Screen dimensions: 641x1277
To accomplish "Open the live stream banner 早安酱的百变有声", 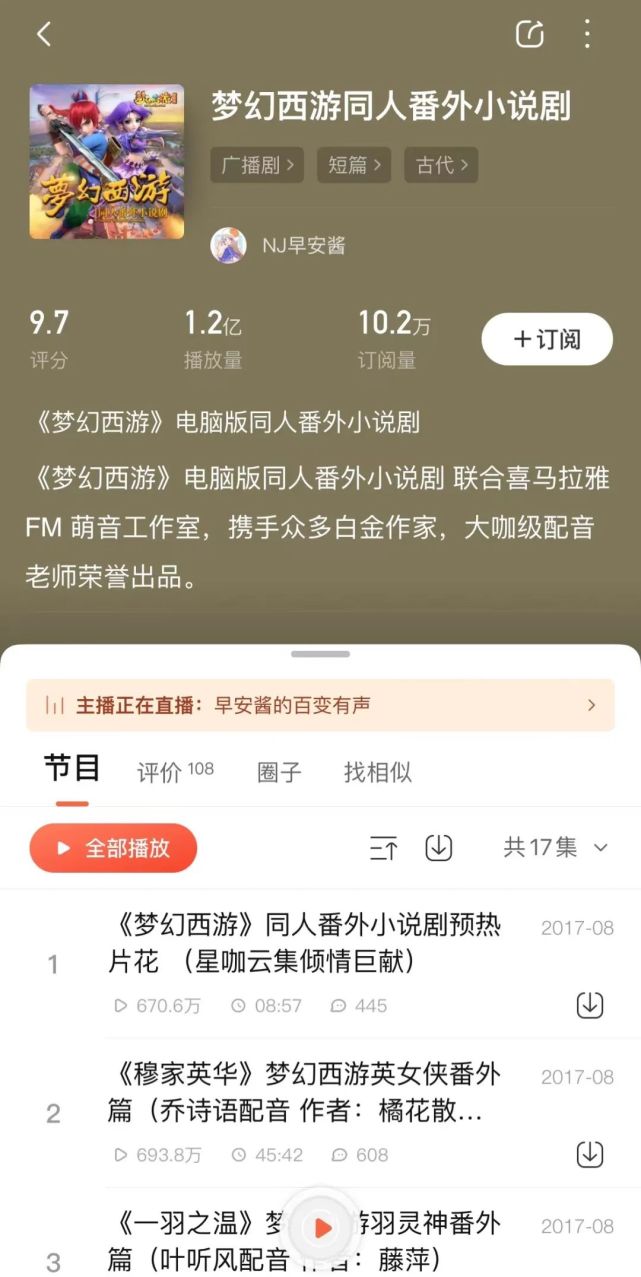I will [320, 705].
